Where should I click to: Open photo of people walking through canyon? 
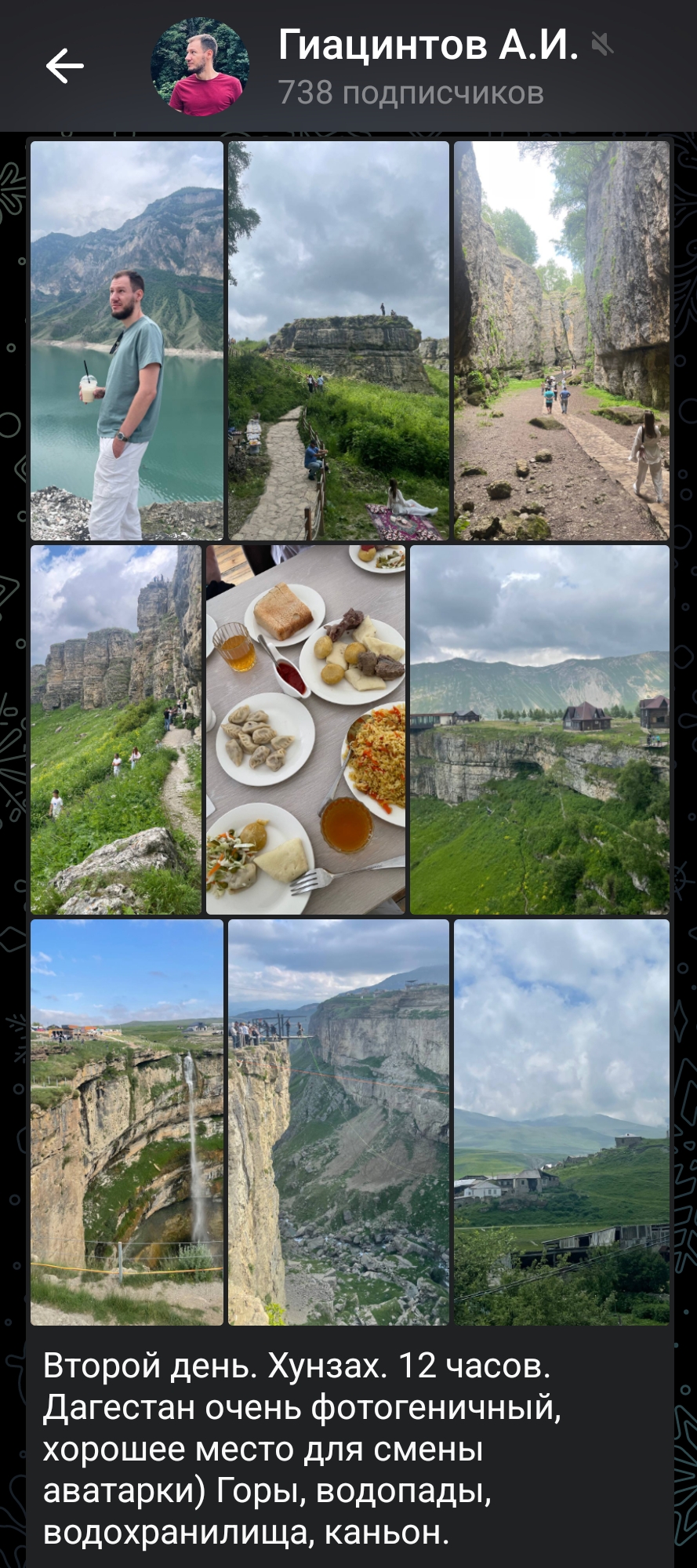pos(561,340)
